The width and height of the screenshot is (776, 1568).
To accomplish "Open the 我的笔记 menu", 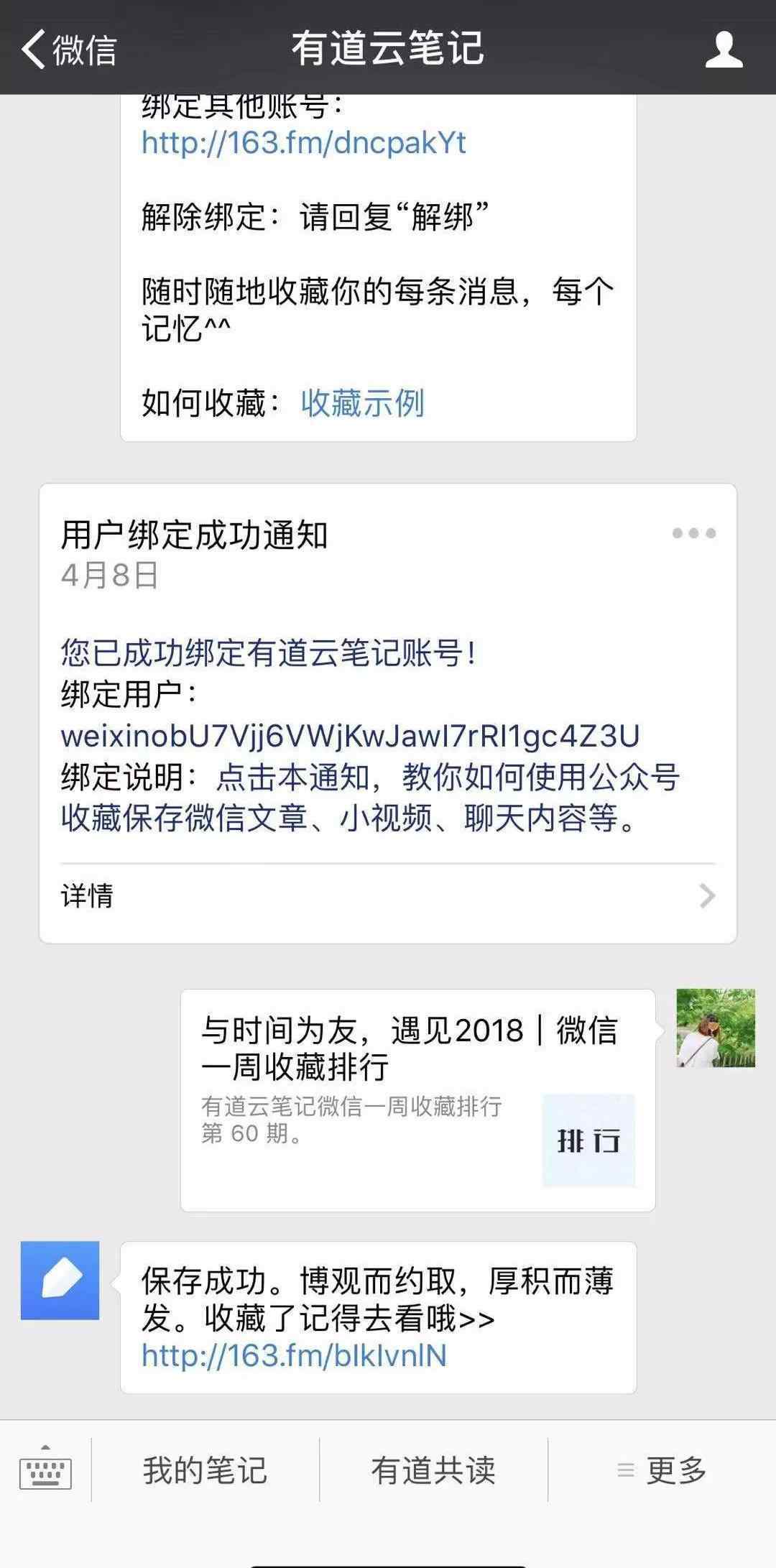I will 205,1470.
